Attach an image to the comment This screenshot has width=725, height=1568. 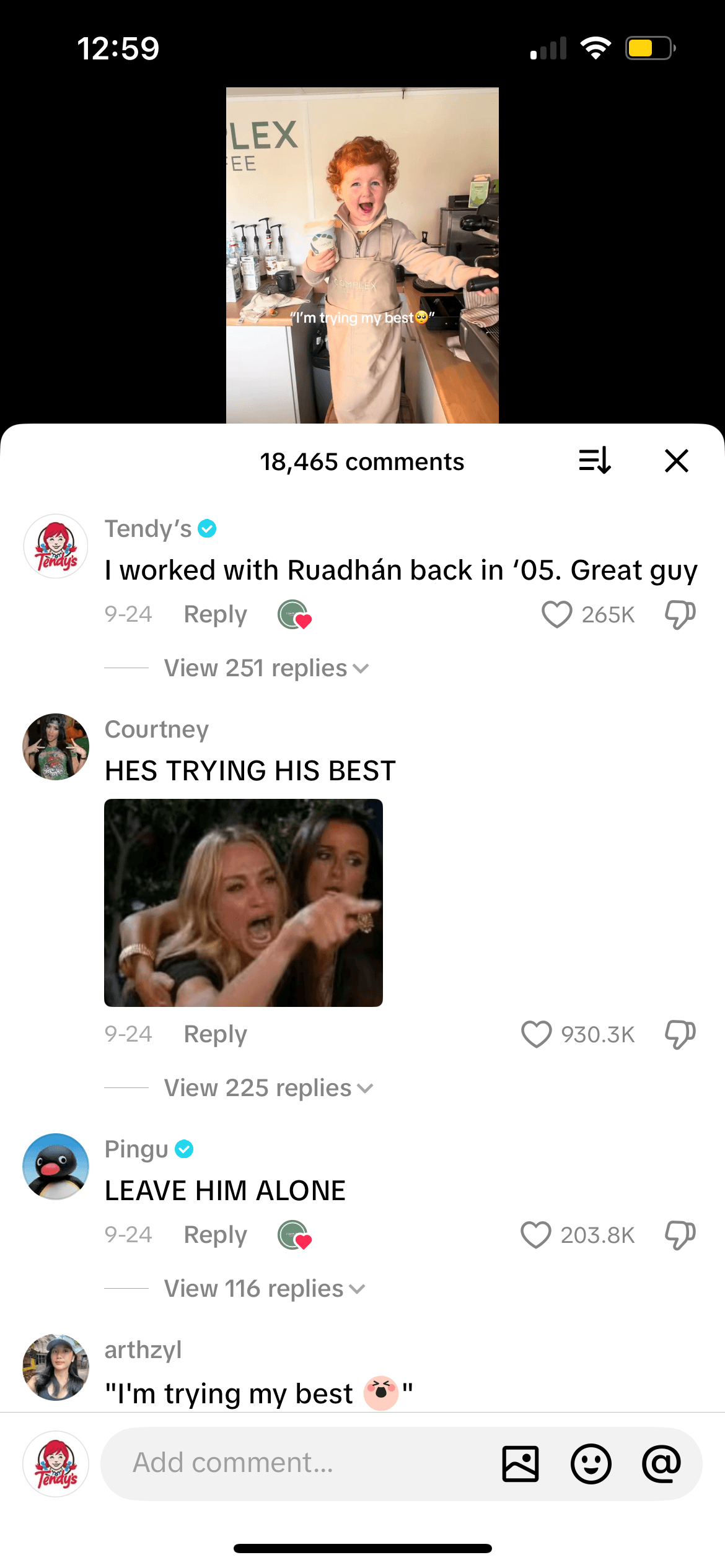[x=521, y=1464]
